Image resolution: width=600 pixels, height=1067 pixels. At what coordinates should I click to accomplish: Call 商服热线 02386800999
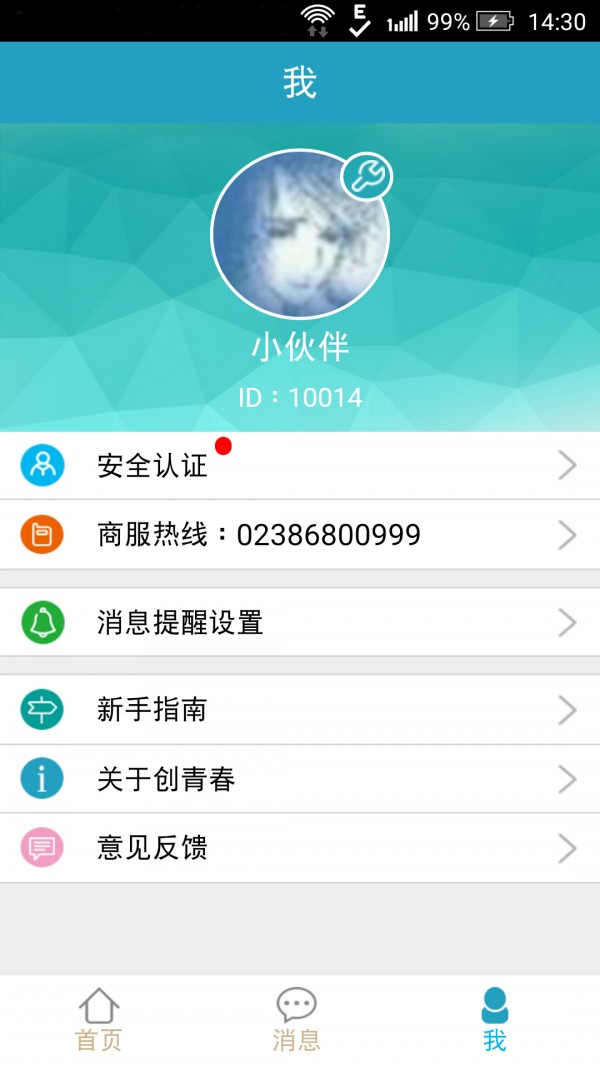(300, 535)
